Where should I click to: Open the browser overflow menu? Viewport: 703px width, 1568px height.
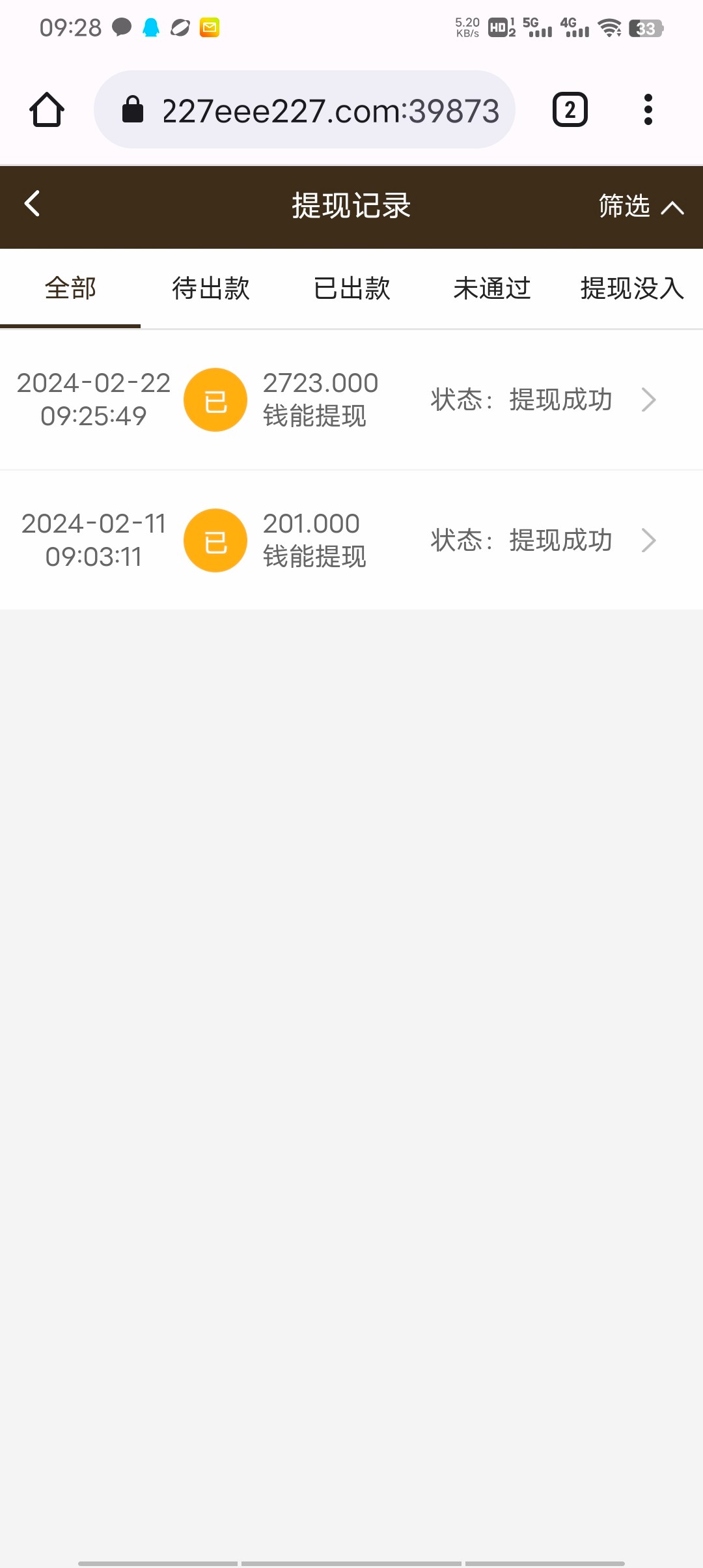(x=648, y=109)
